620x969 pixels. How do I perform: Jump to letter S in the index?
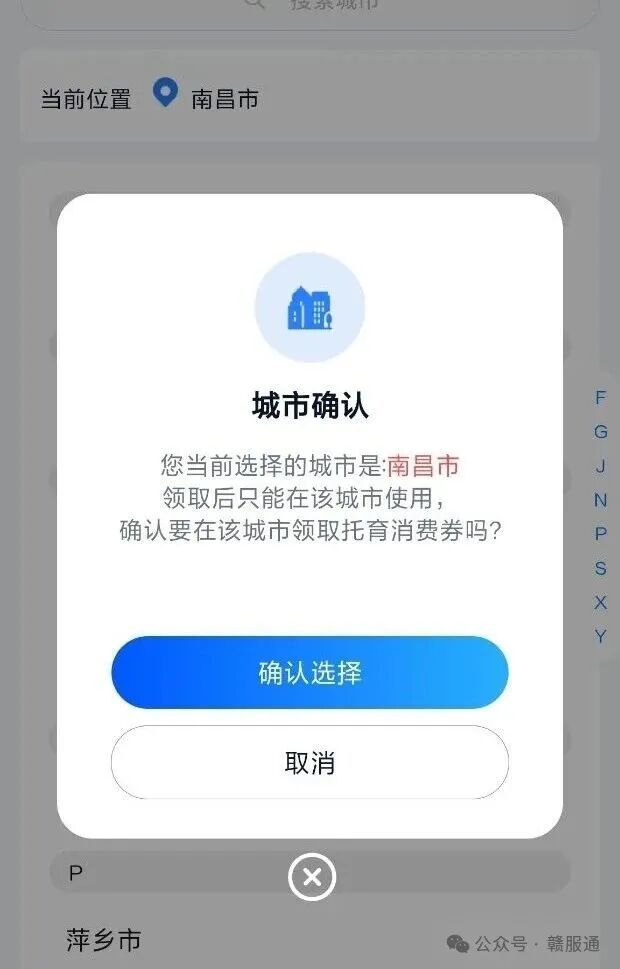pyautogui.click(x=600, y=568)
